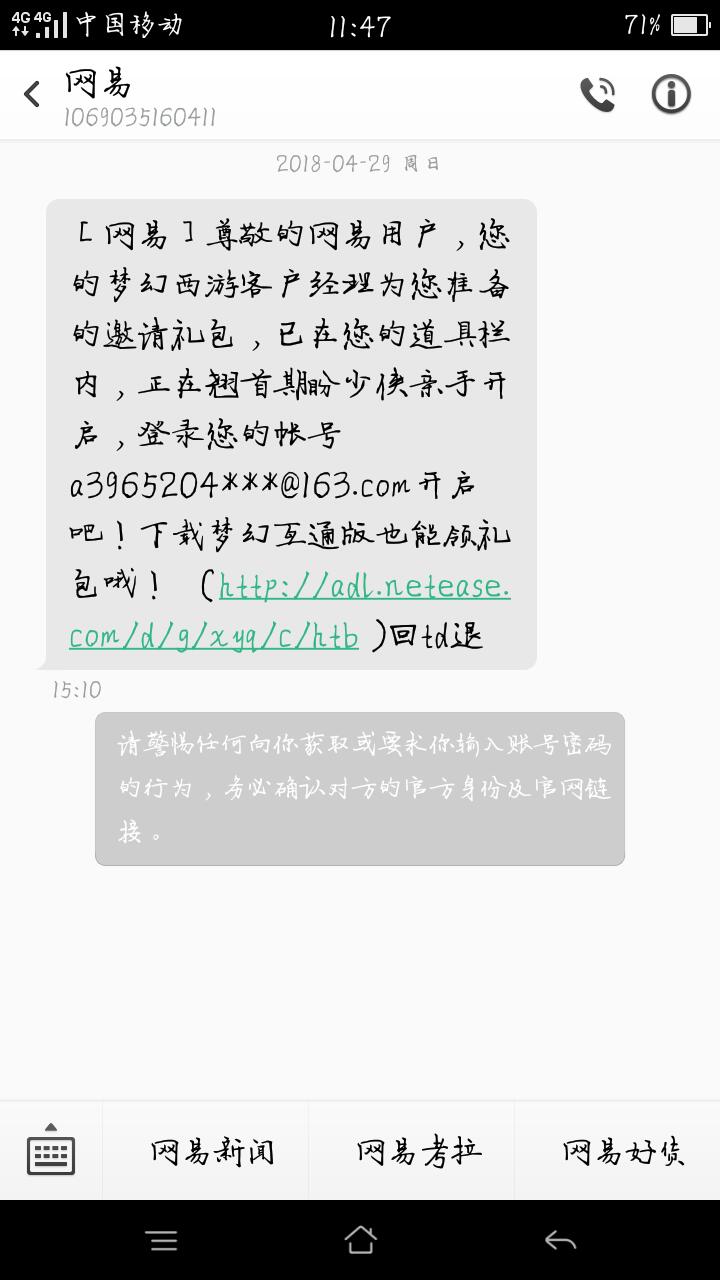Open conversation info details
720x1280 pixels.
click(671, 95)
